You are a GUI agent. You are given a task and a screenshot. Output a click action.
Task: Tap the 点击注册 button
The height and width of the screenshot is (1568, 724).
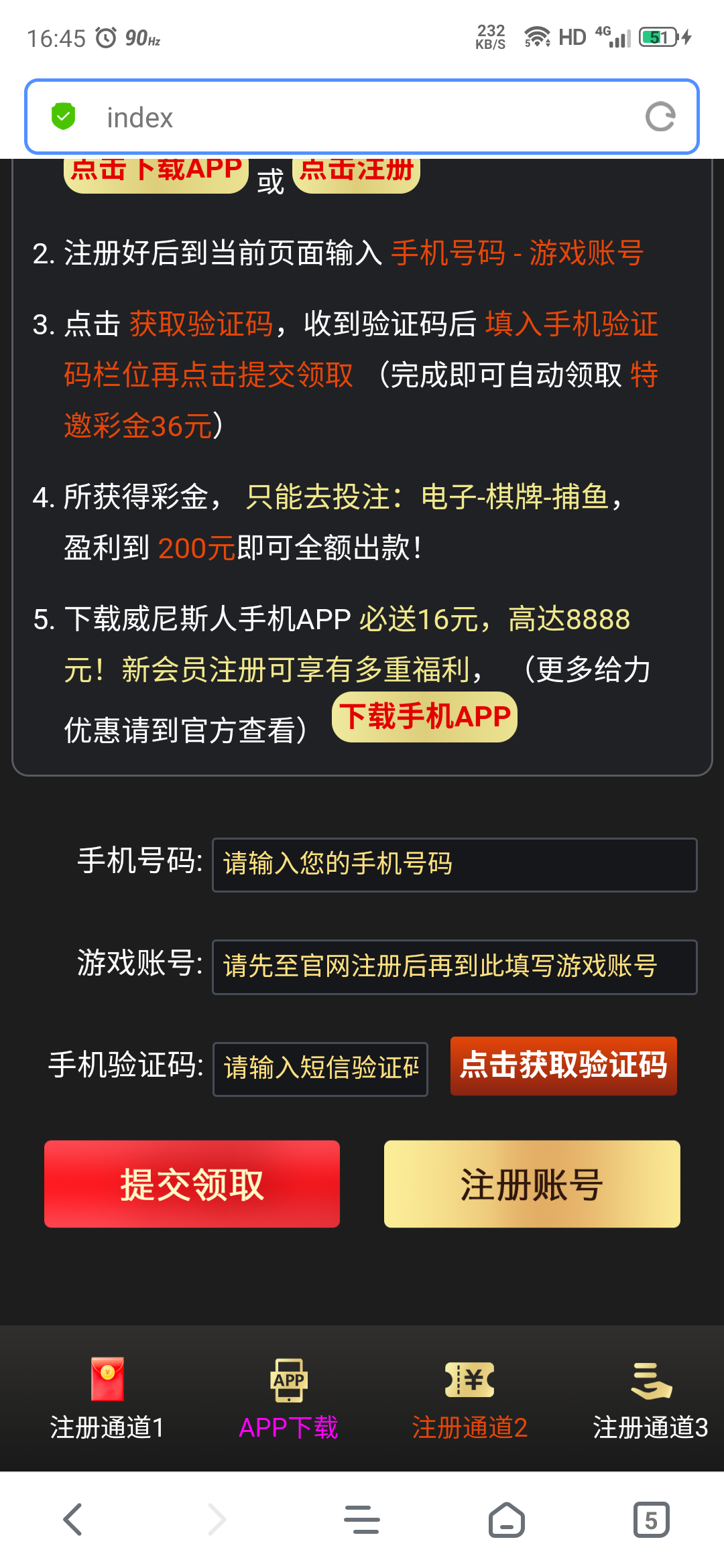click(x=356, y=173)
